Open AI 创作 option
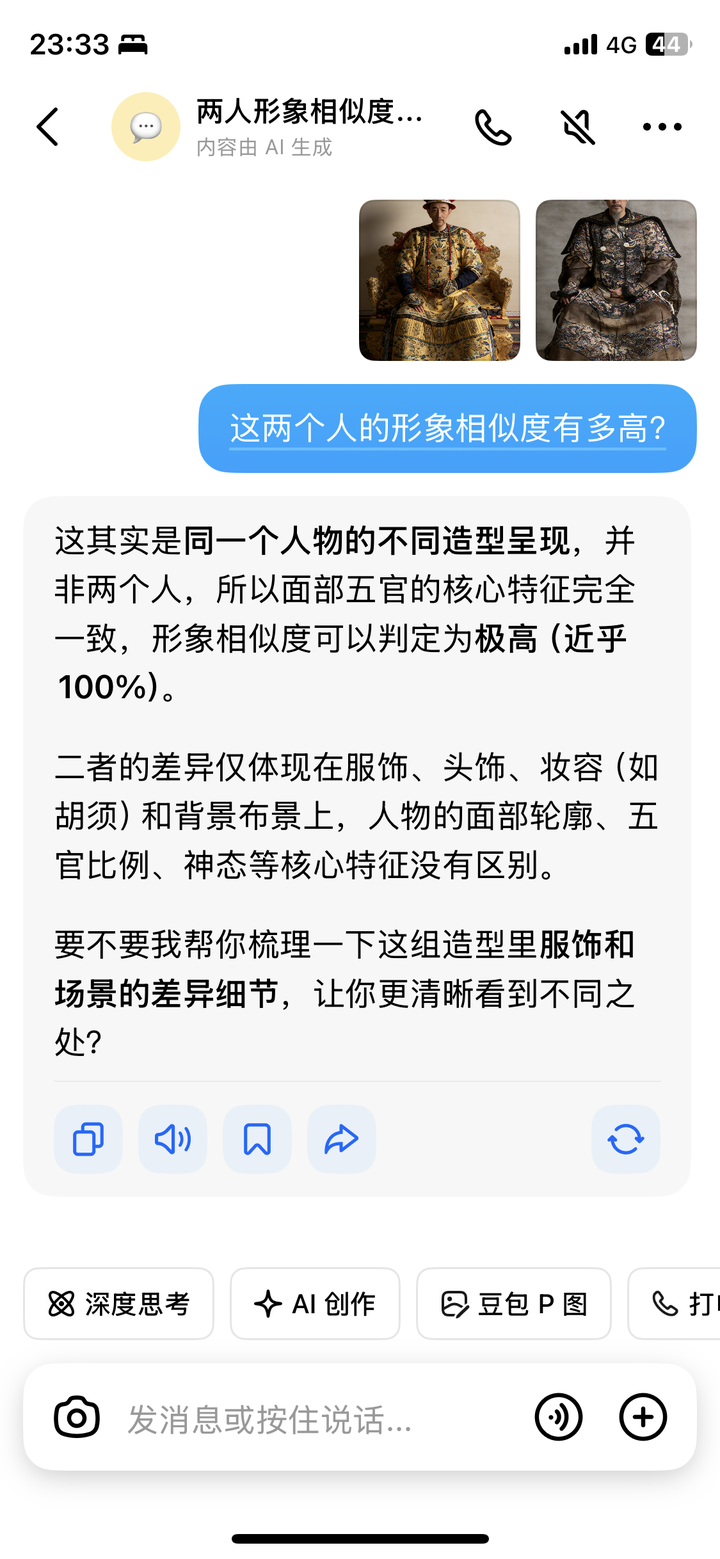The width and height of the screenshot is (720, 1559). [x=315, y=1303]
